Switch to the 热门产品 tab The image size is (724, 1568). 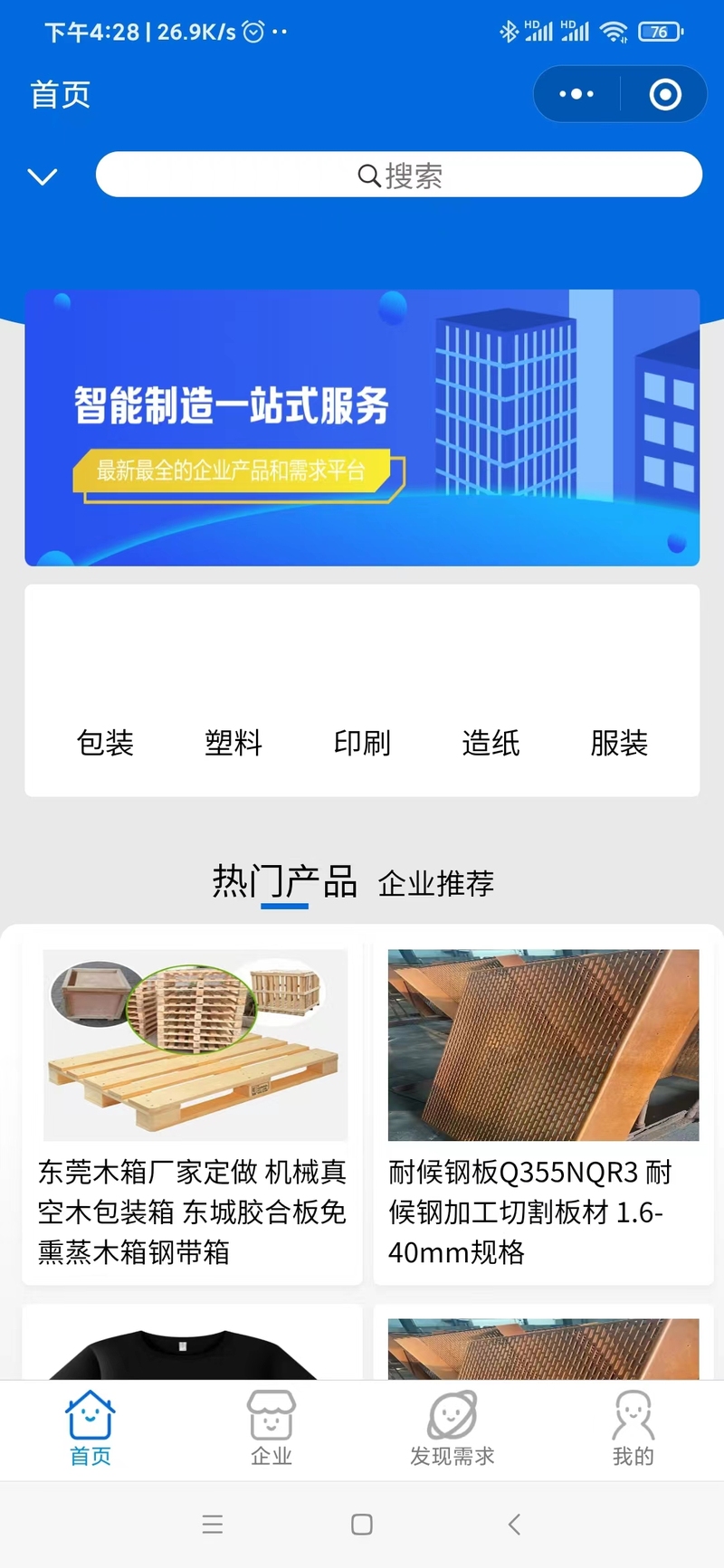click(x=284, y=882)
